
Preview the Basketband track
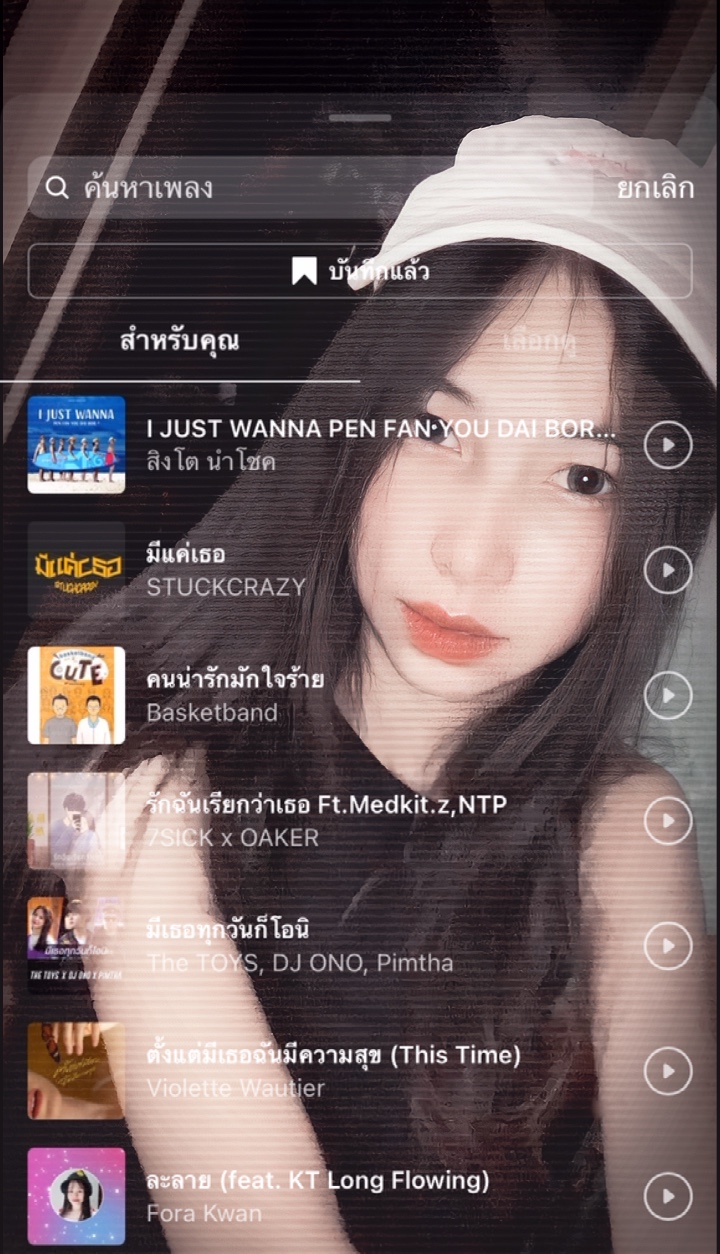tap(668, 696)
